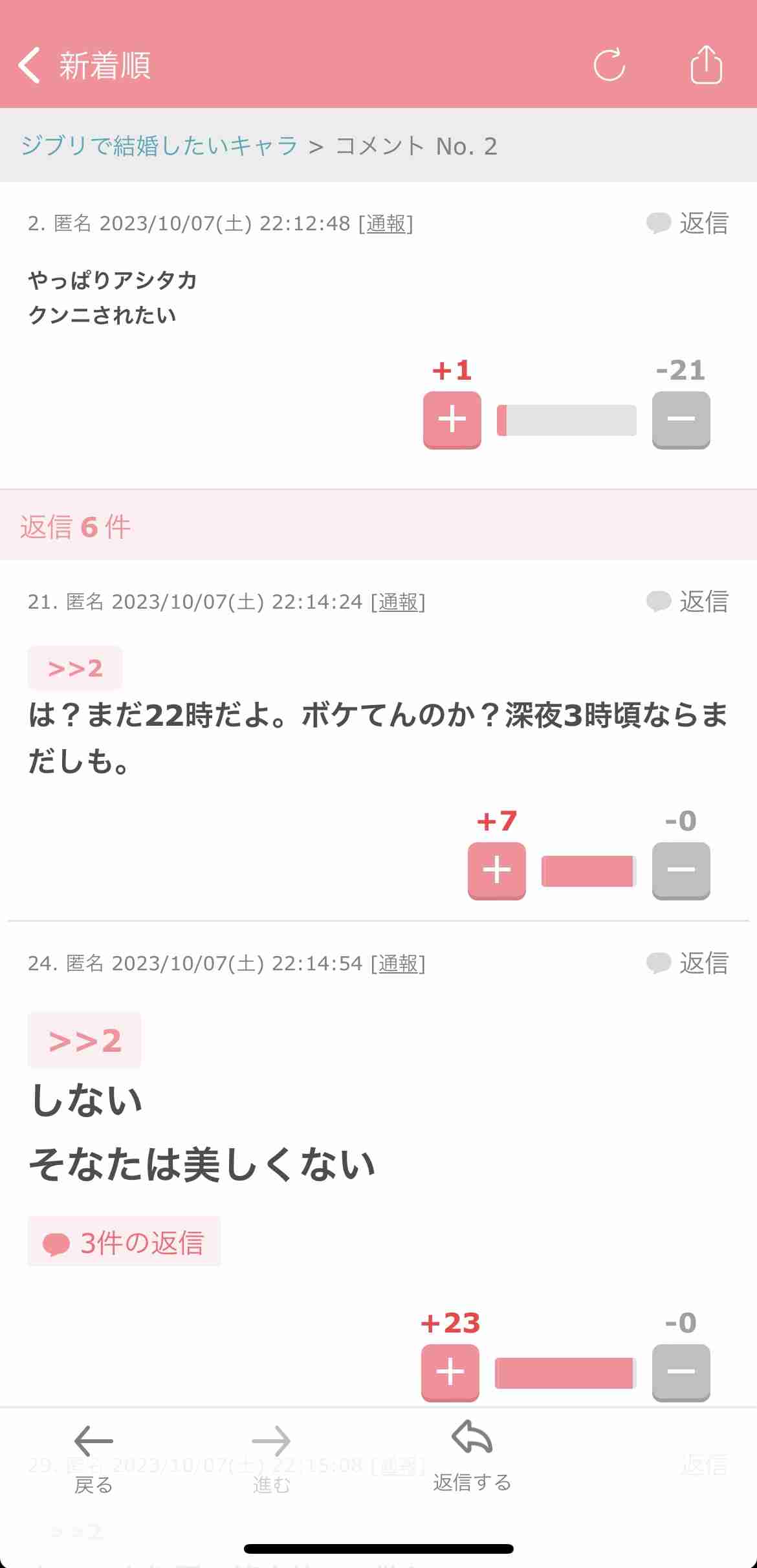Tap コメント No. 2 in the breadcrumb
The image size is (757, 1568).
pos(414,146)
